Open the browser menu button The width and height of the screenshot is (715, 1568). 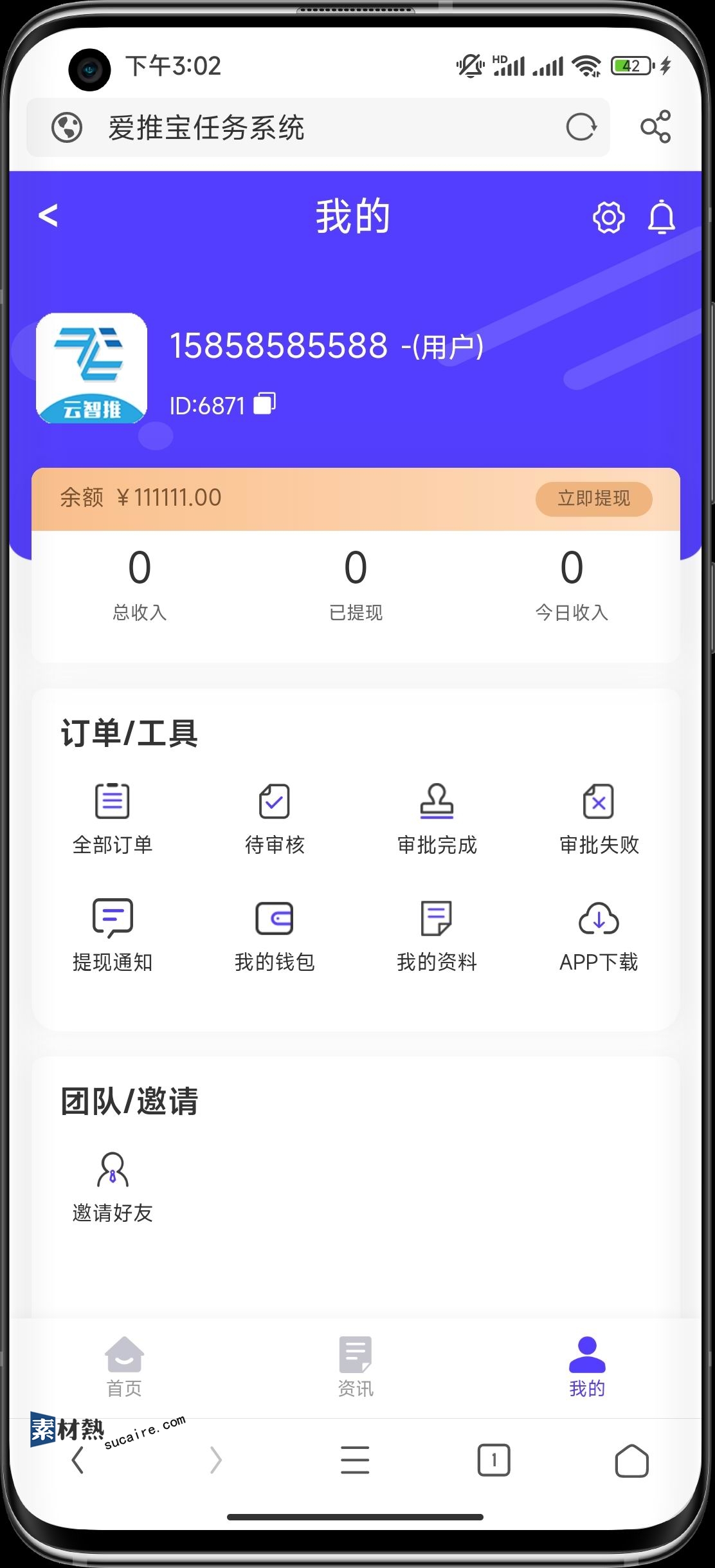tap(355, 1460)
